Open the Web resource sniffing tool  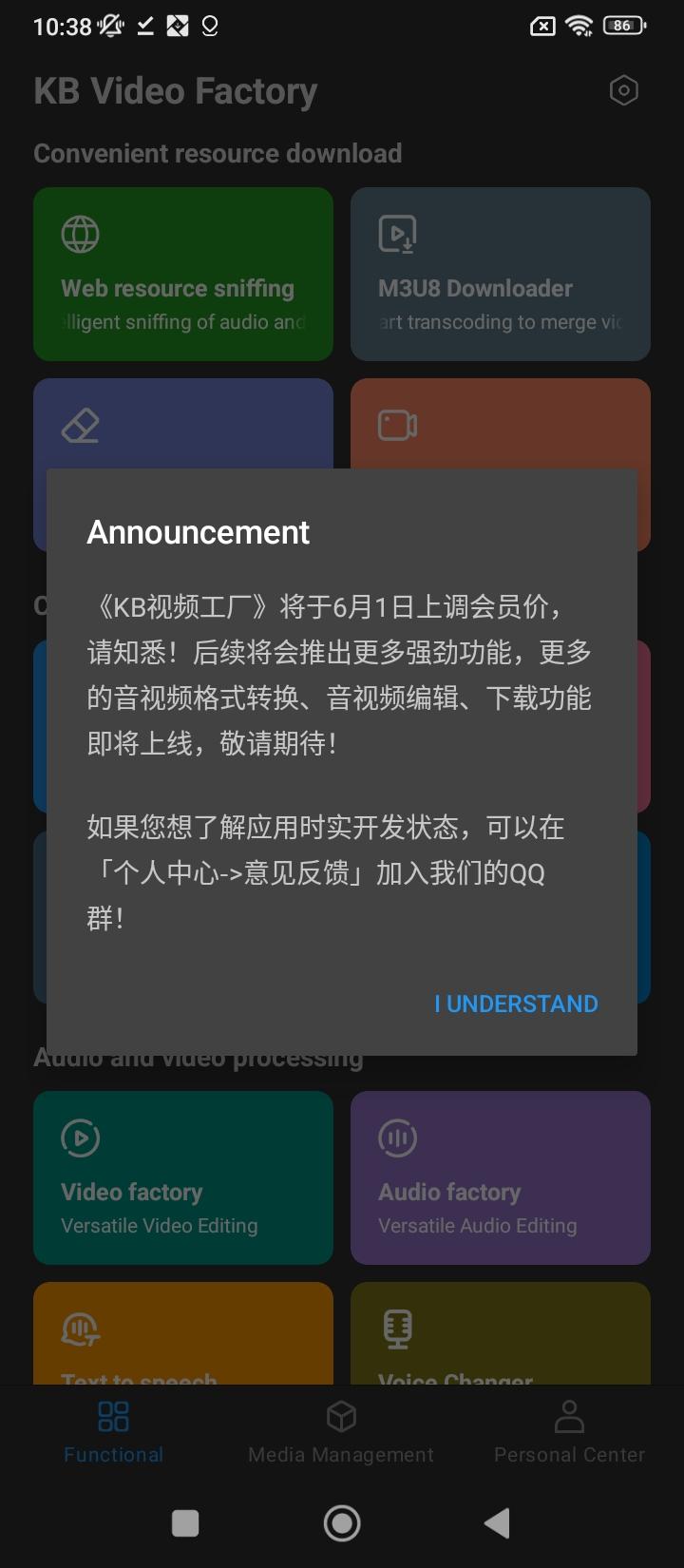click(x=182, y=274)
